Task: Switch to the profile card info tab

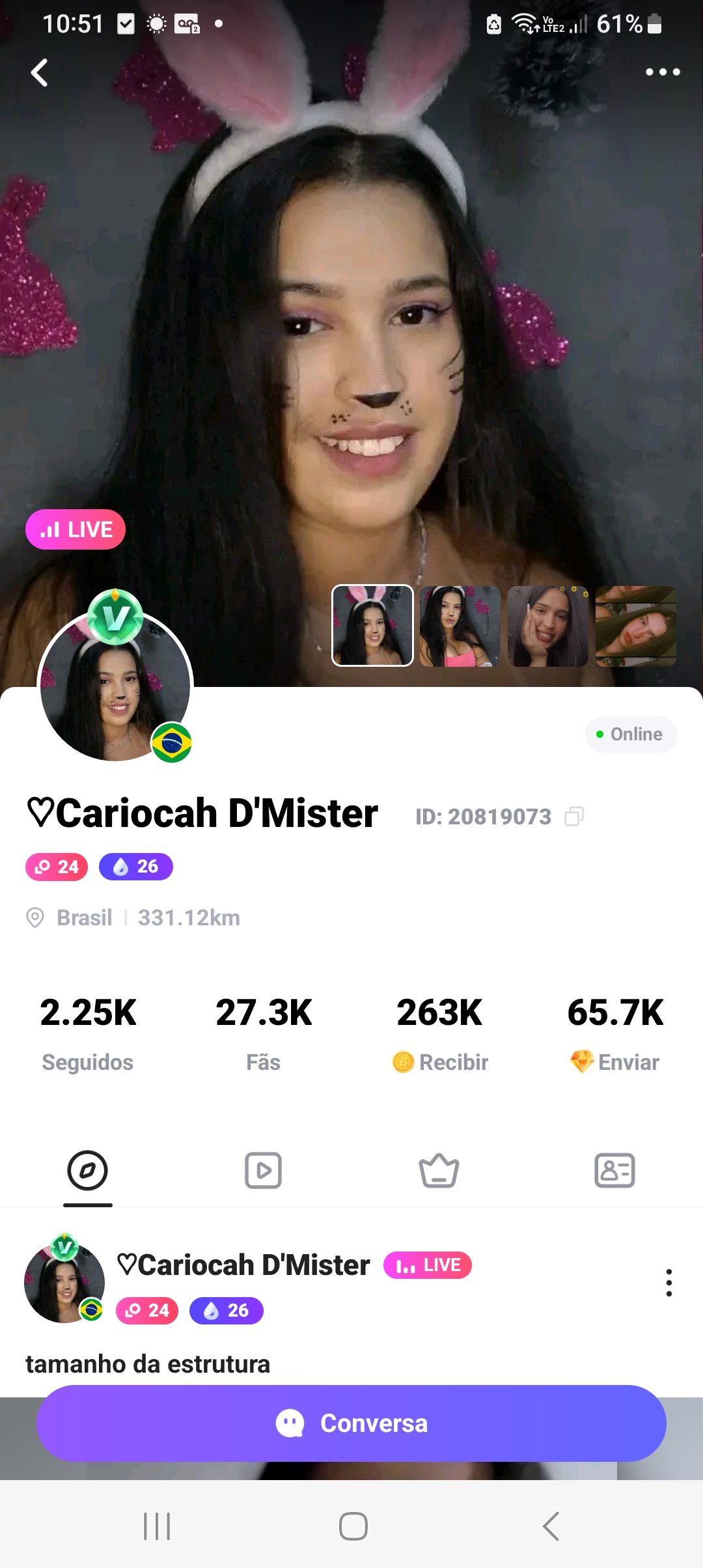Action: [x=614, y=1170]
